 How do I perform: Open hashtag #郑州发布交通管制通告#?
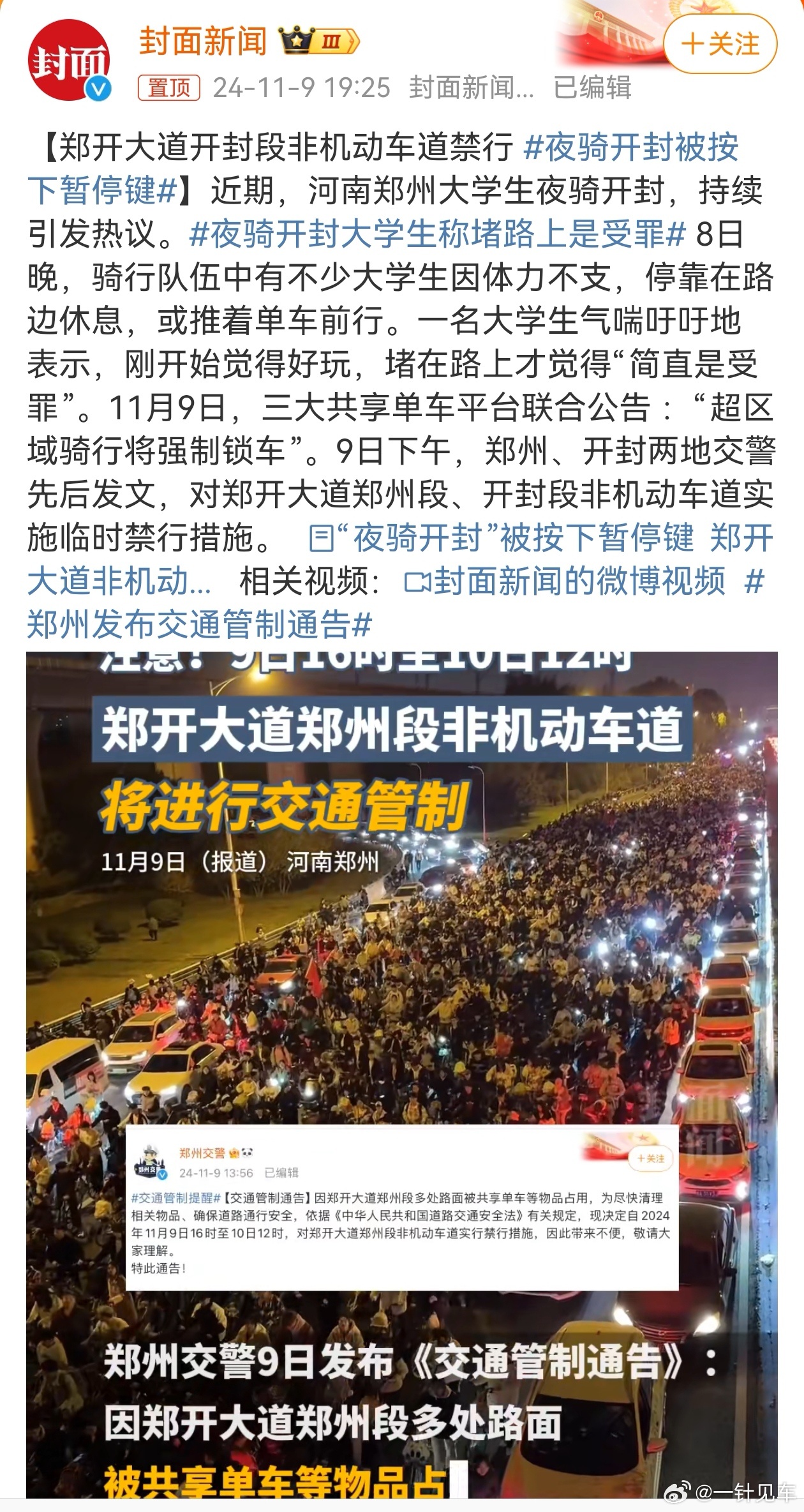(396, 603)
